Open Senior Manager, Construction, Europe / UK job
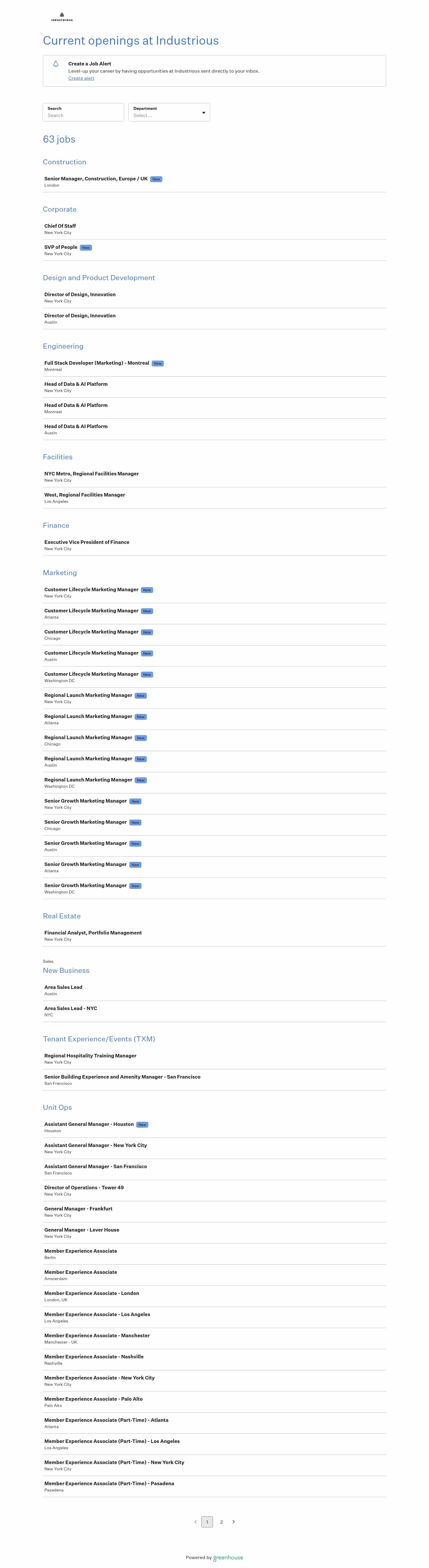 (96, 179)
